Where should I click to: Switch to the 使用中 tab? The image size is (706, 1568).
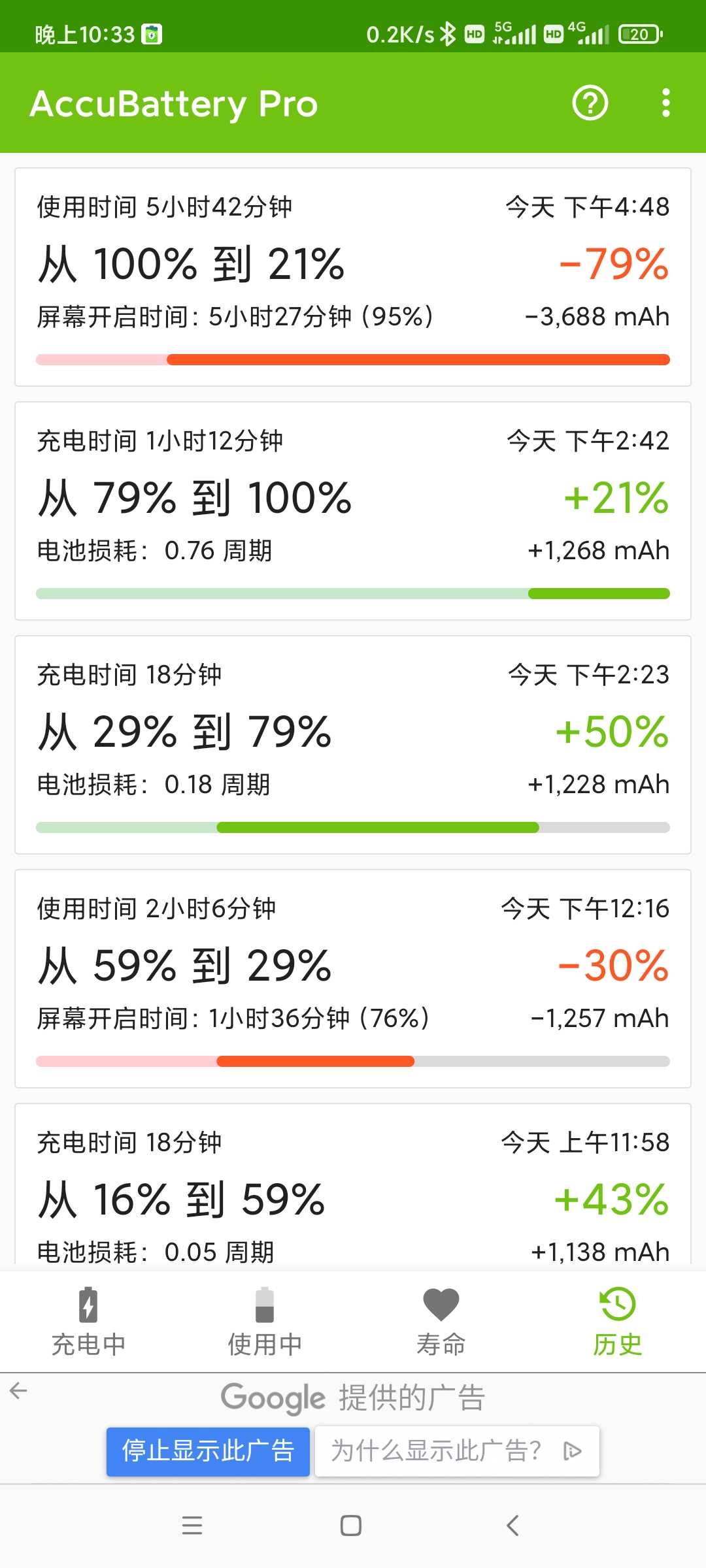(265, 1322)
